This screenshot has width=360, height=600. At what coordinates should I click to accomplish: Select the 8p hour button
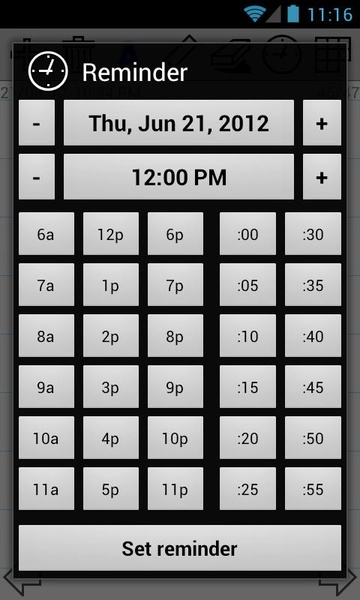pyautogui.click(x=175, y=336)
